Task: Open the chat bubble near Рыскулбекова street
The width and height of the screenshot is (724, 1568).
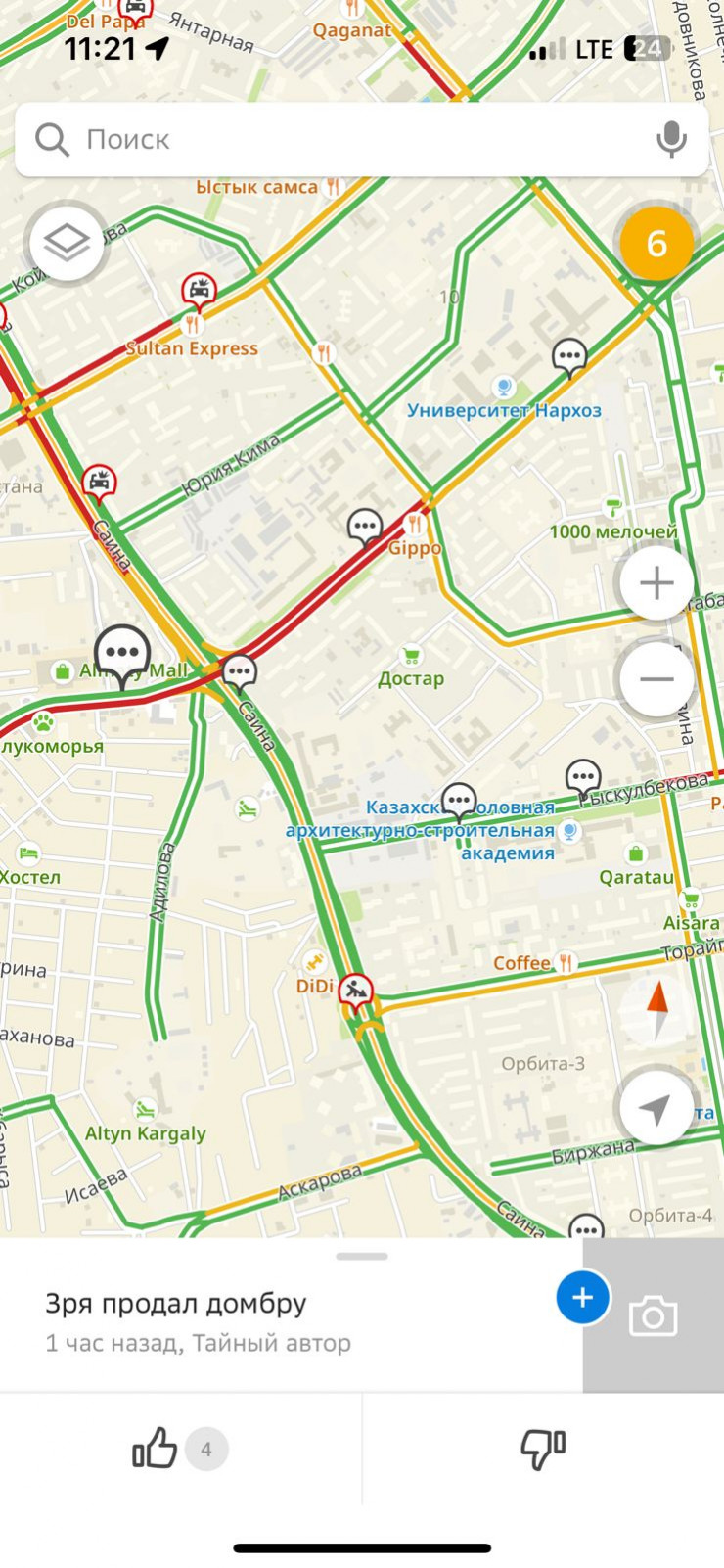Action: pyautogui.click(x=583, y=778)
